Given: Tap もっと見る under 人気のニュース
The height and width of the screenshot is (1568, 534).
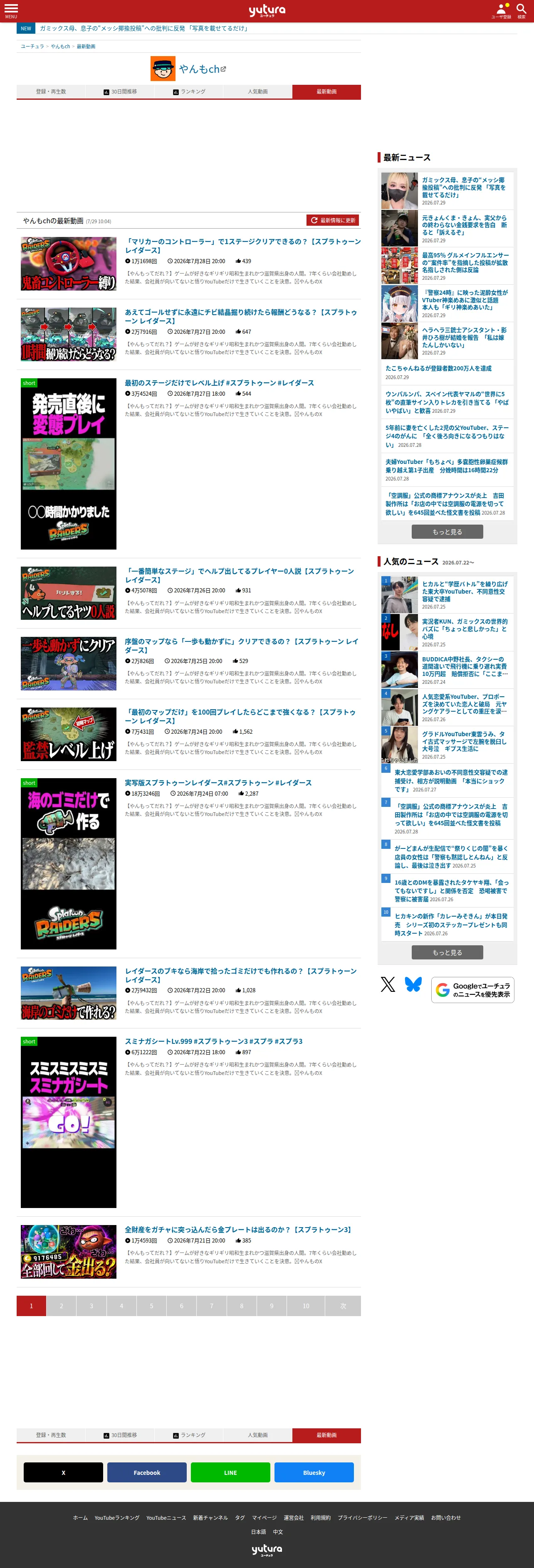Looking at the screenshot, I should 447,953.
